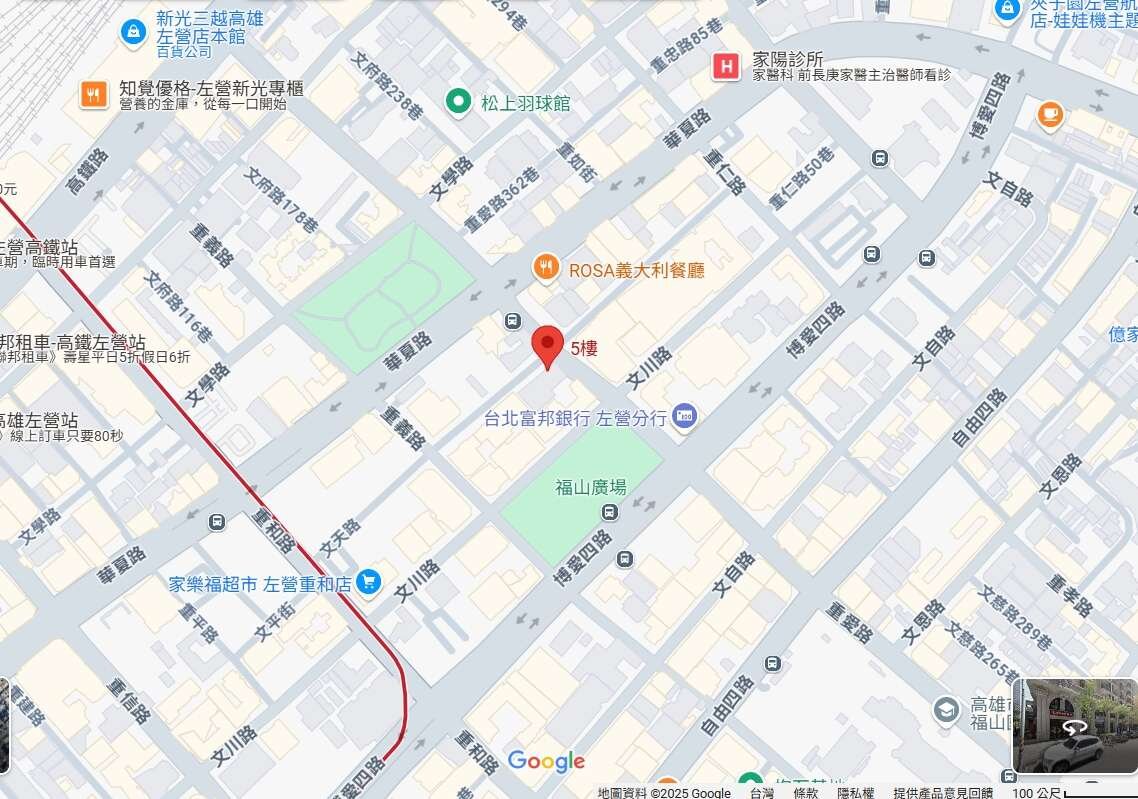Viewport: 1138px width, 799px height.
Task: Open the 條款 terms link
Action: pos(805,792)
